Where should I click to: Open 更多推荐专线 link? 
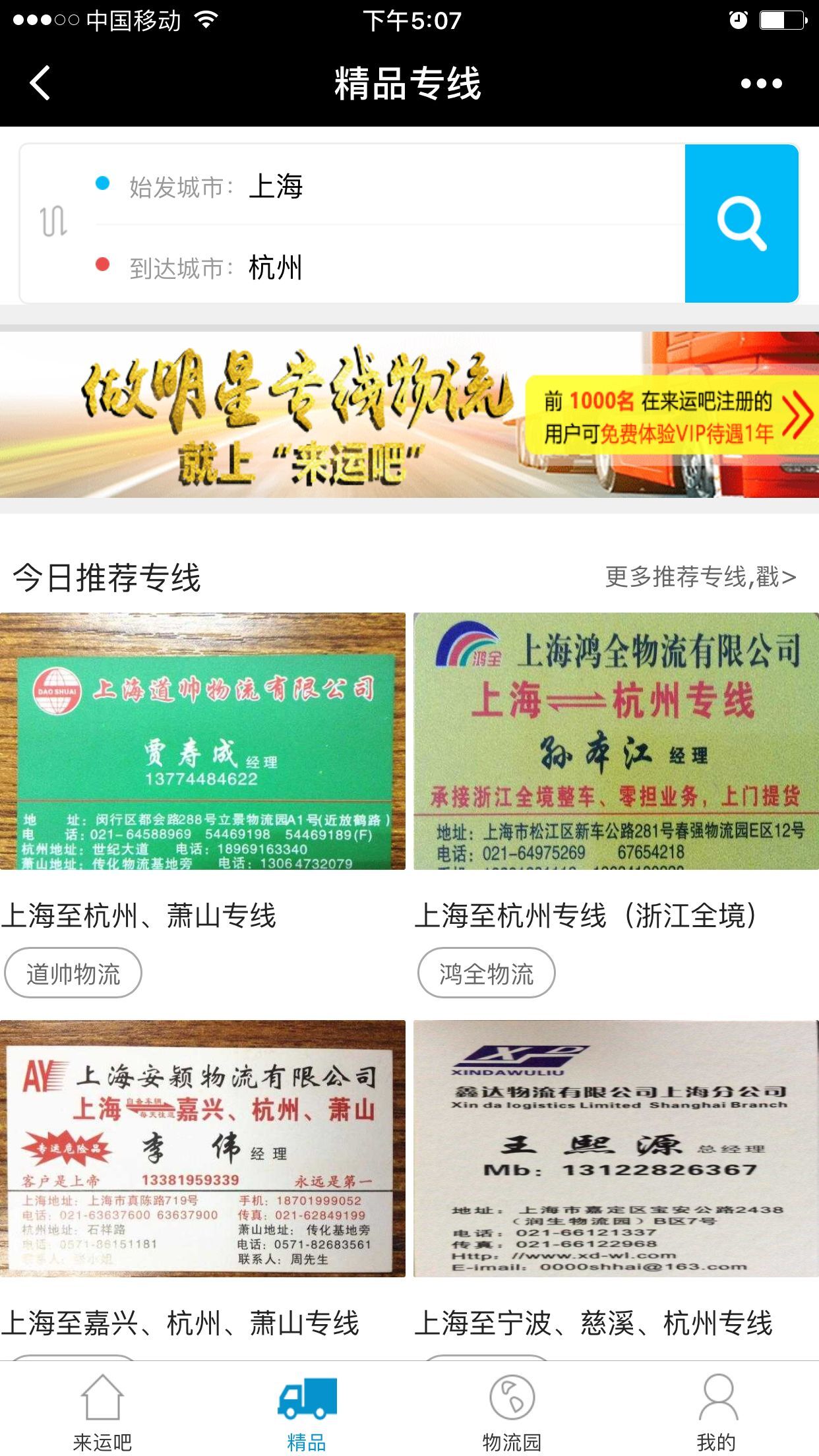[x=700, y=577]
